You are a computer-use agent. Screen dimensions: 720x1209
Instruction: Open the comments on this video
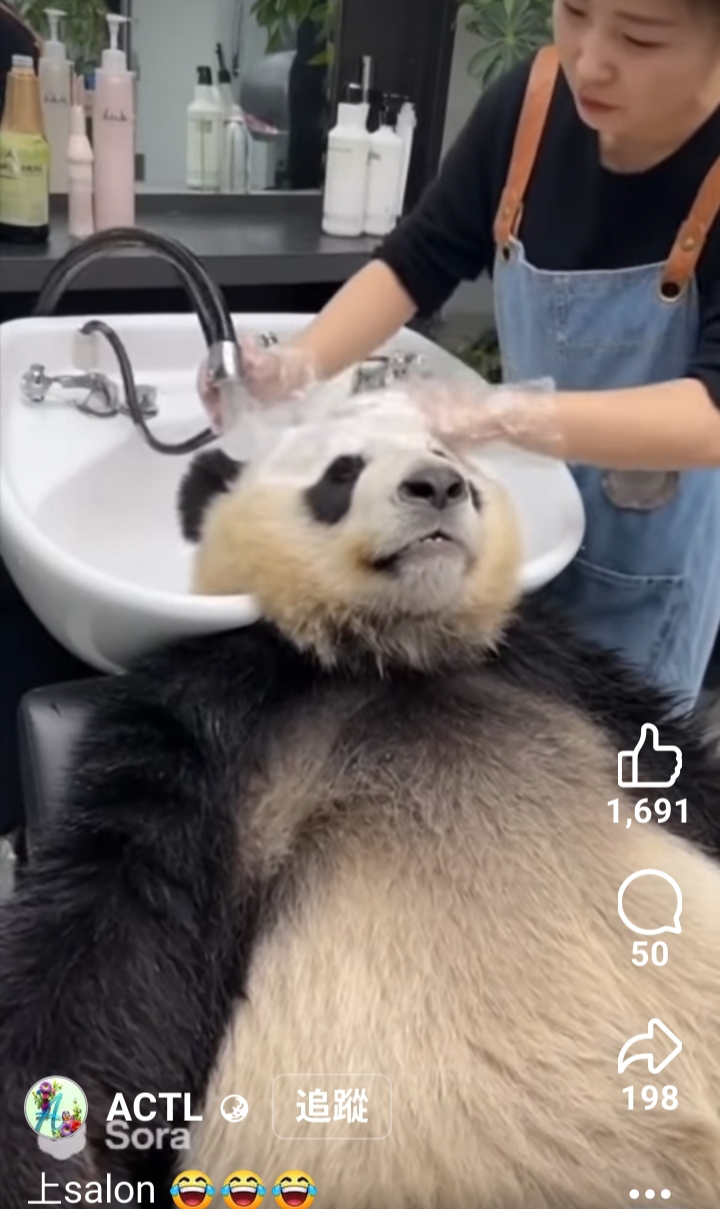(x=649, y=903)
